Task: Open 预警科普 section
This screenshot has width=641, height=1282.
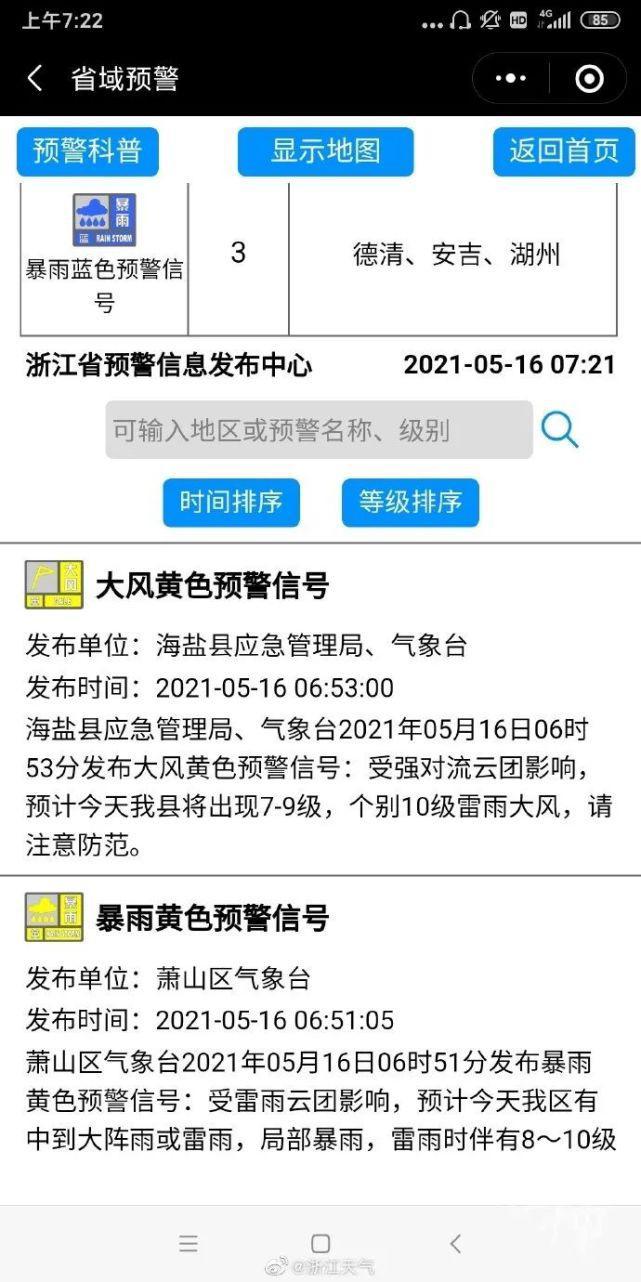Action: click(88, 152)
